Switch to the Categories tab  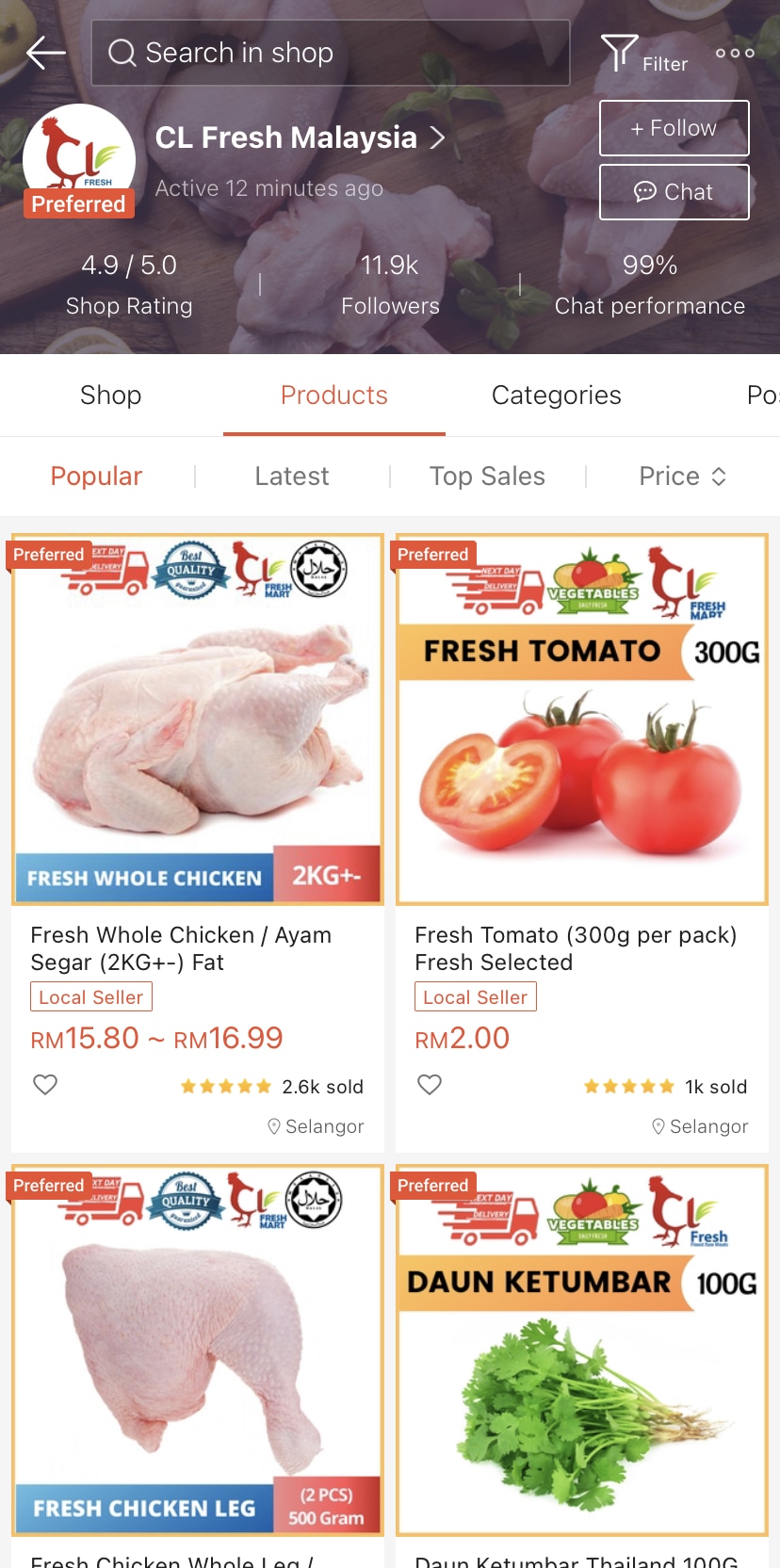pos(556,396)
